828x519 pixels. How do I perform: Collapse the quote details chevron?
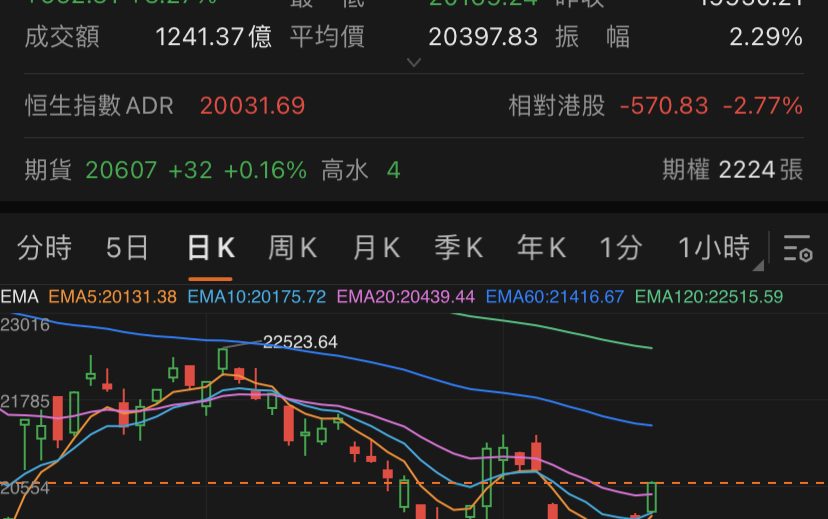pyautogui.click(x=414, y=62)
